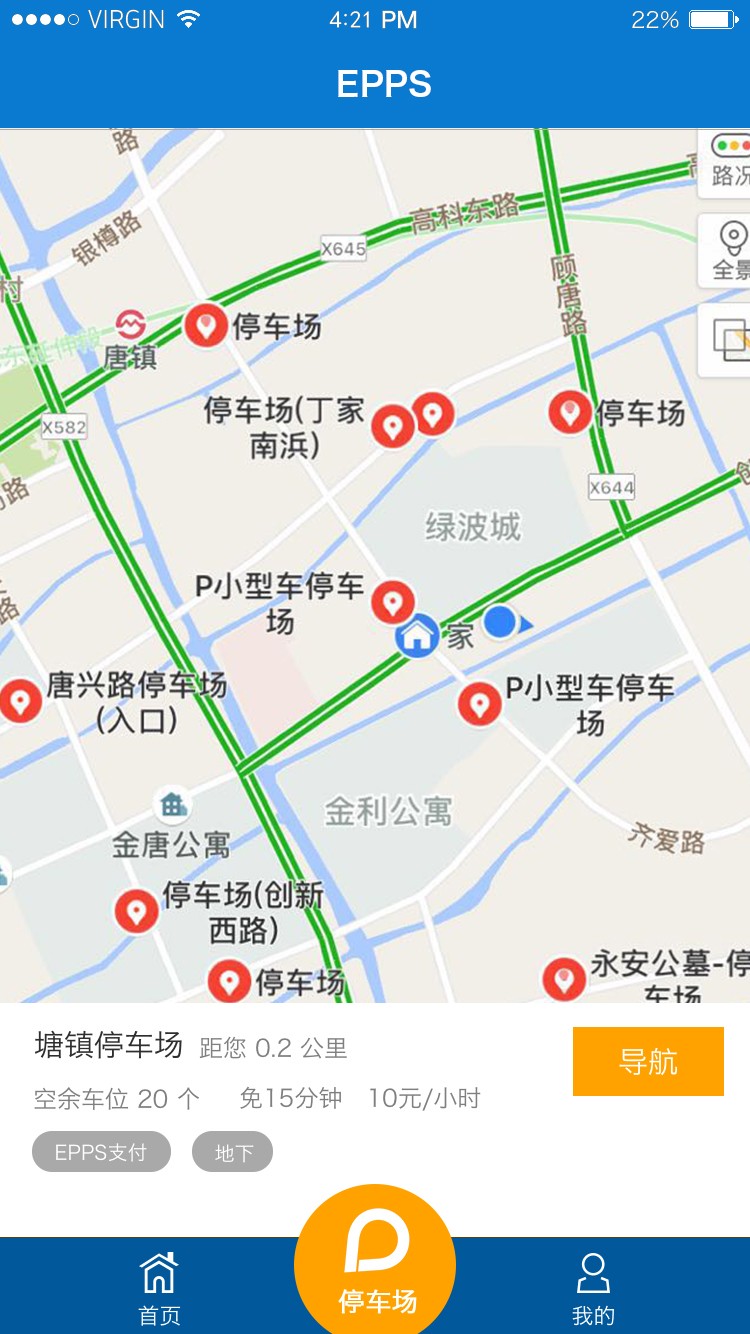Select the 唐兴路停车场(入口) map pin
Image resolution: width=750 pixels, height=1334 pixels.
pos(18,700)
